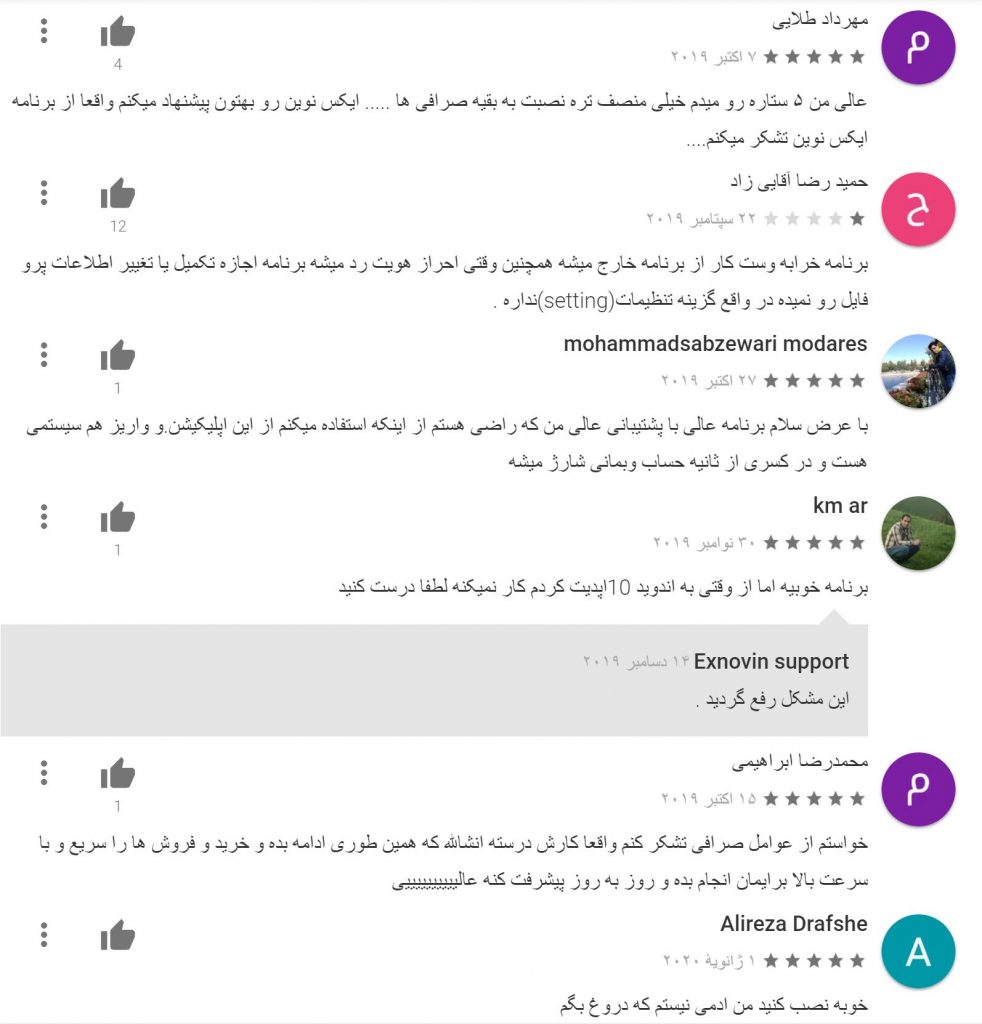The width and height of the screenshot is (982, 1024).
Task: Open options menu for مهرداد طلایی's review
Action: 44,31
